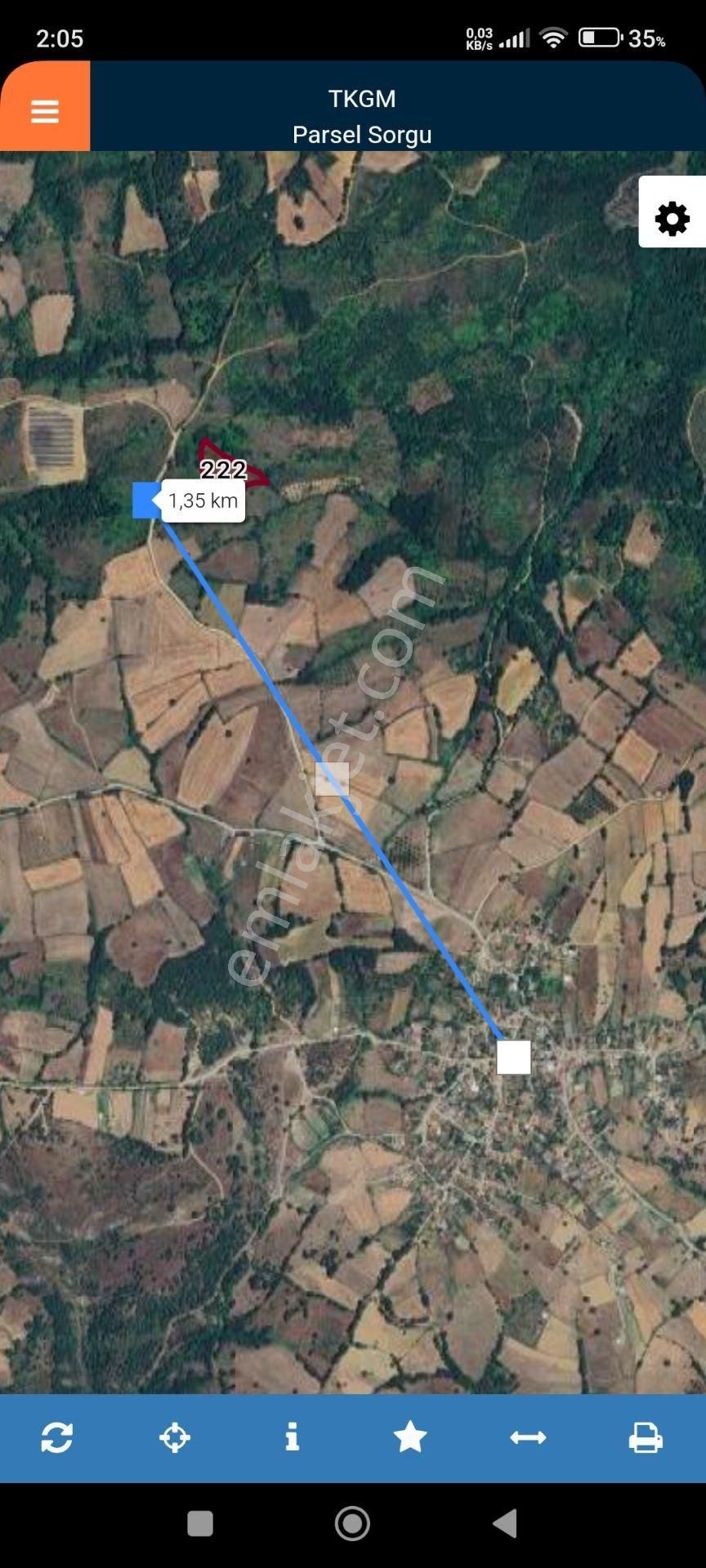Tap the Wi-Fi status bar icon
The width and height of the screenshot is (706, 1568).
point(555,37)
